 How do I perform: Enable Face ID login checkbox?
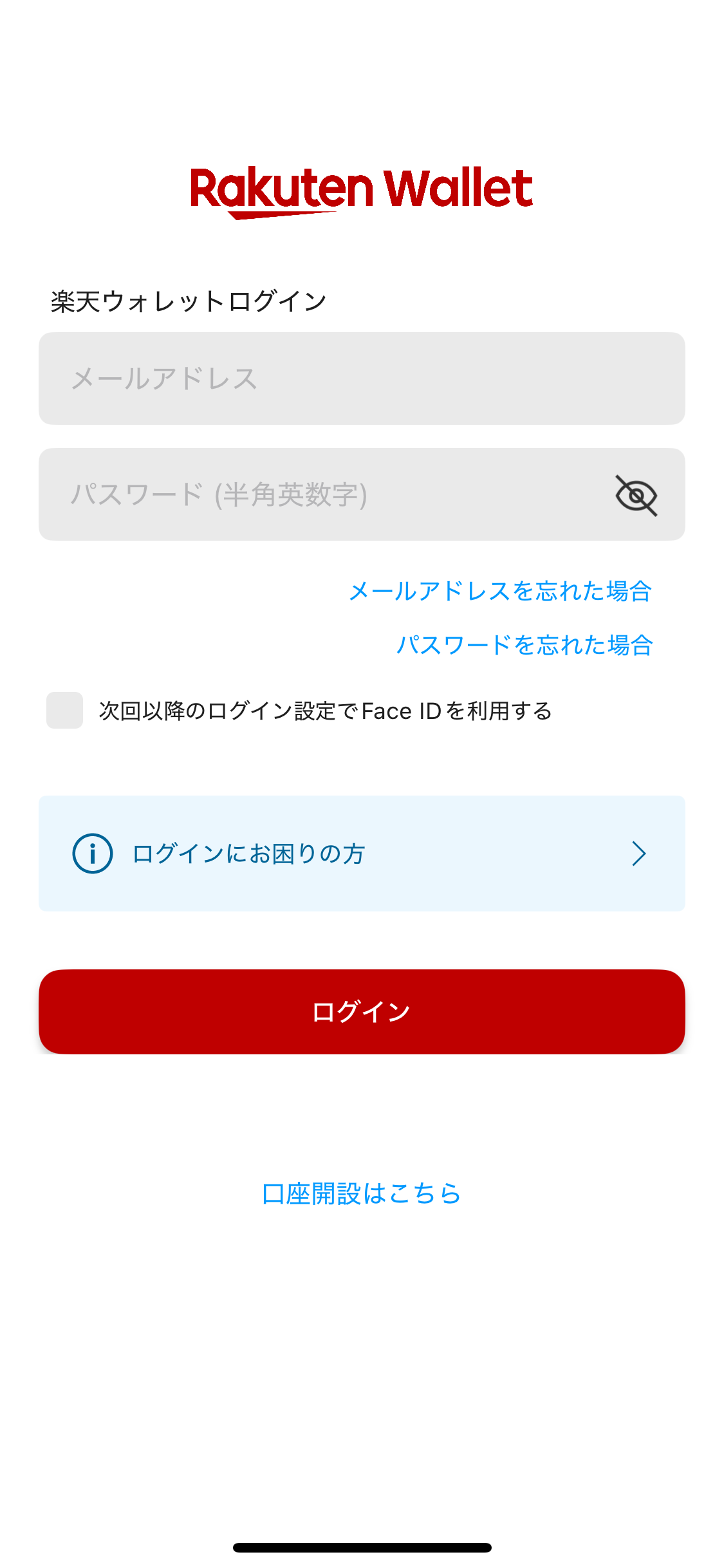[x=64, y=711]
